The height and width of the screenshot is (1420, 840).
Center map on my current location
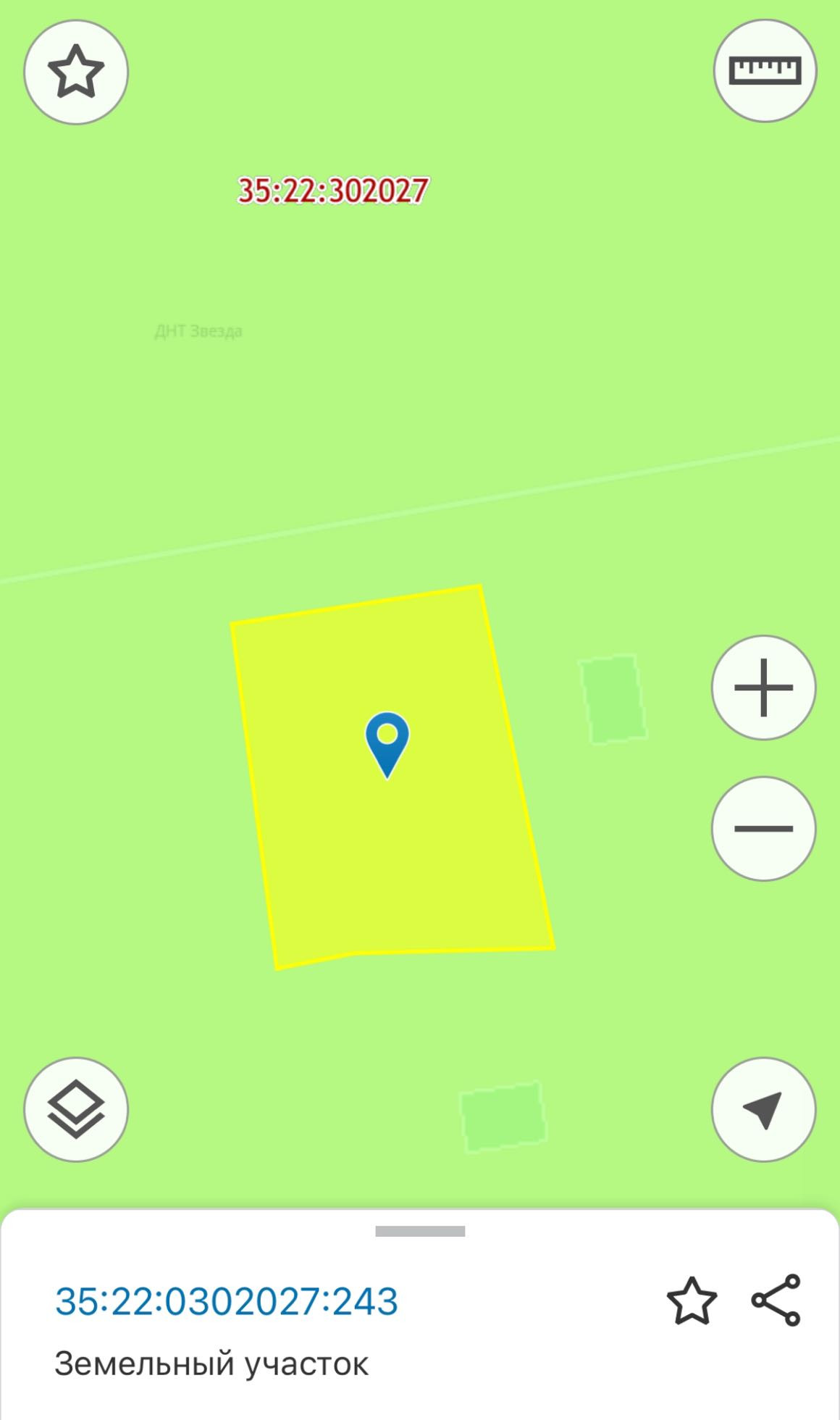tap(763, 1109)
